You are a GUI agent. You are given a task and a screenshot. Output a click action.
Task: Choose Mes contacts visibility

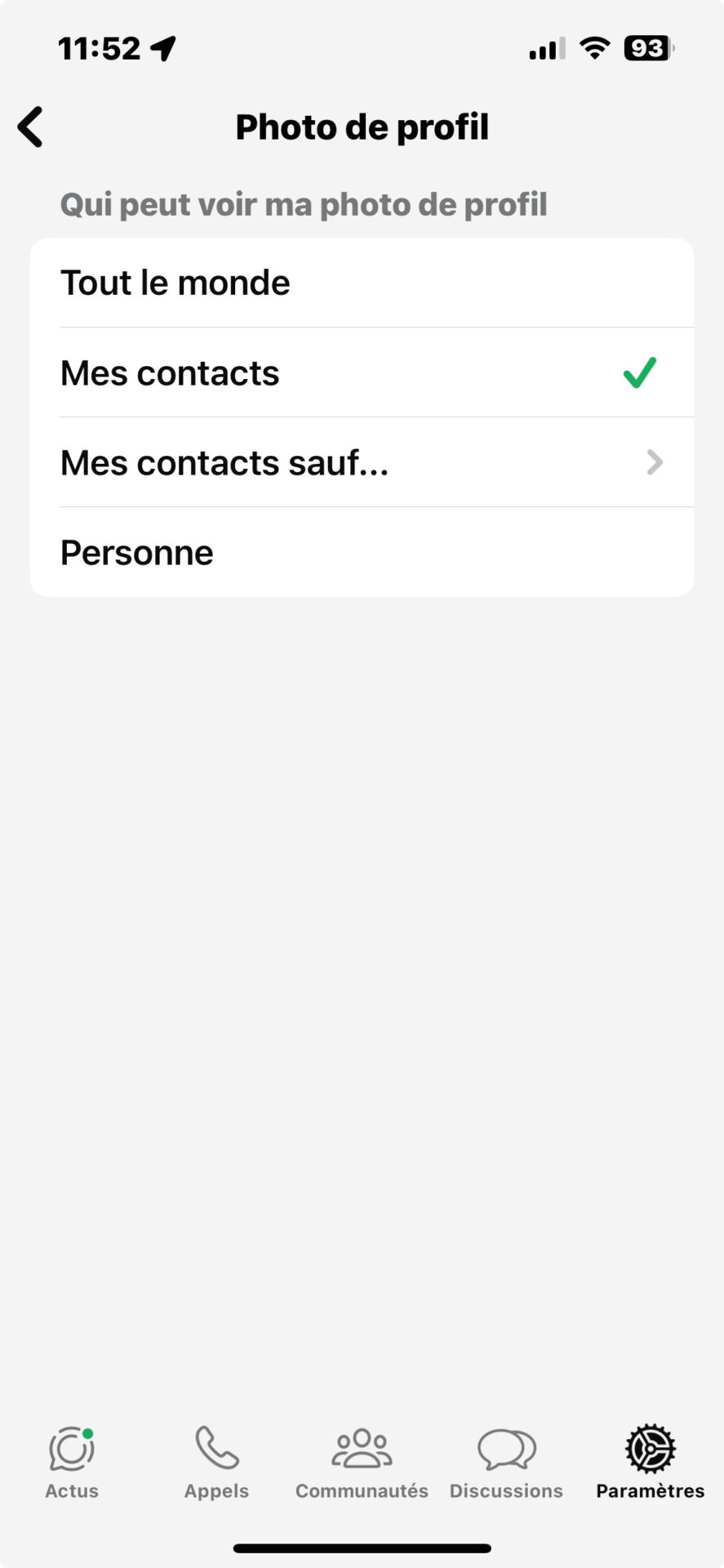pos(362,373)
